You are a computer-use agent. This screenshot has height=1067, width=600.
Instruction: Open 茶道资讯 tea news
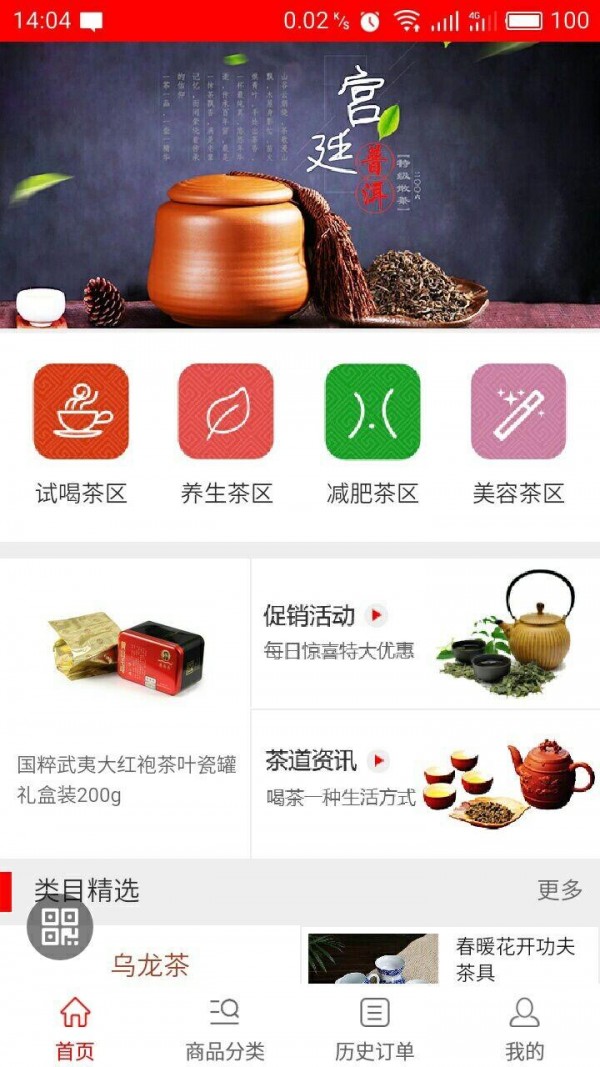(426, 784)
